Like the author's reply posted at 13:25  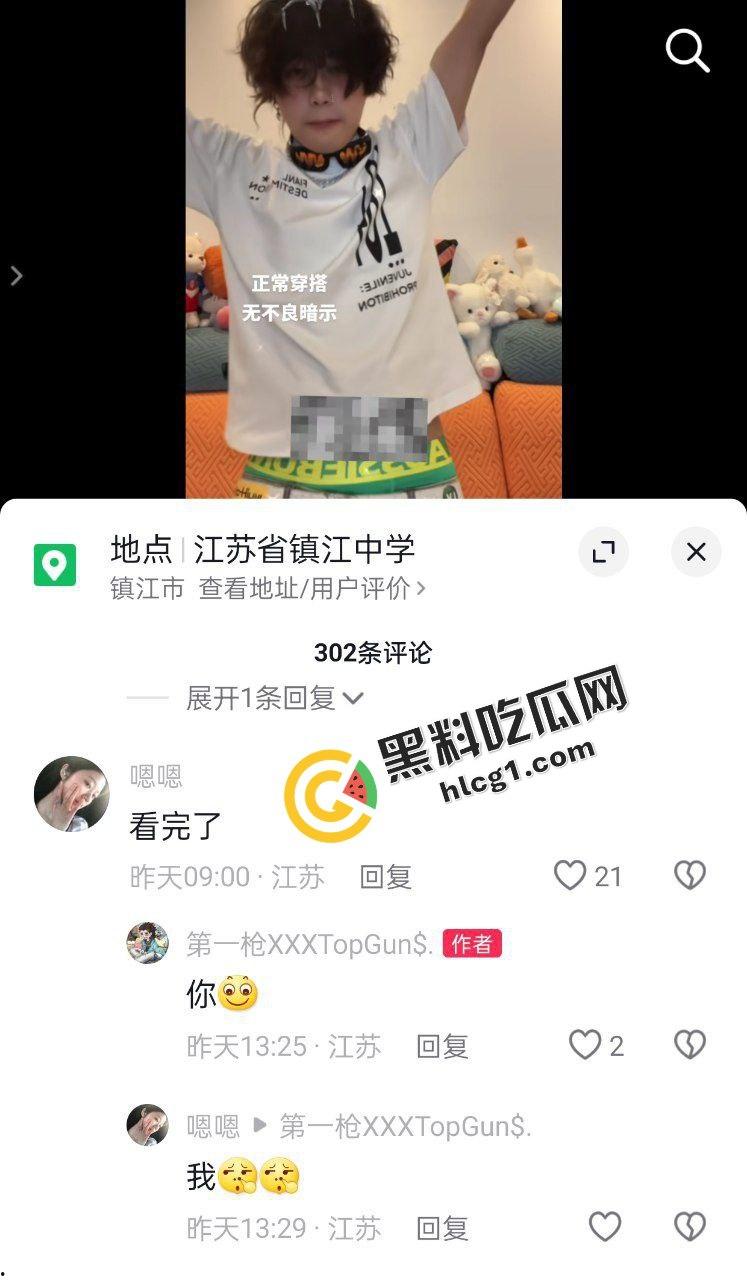[x=585, y=1046]
